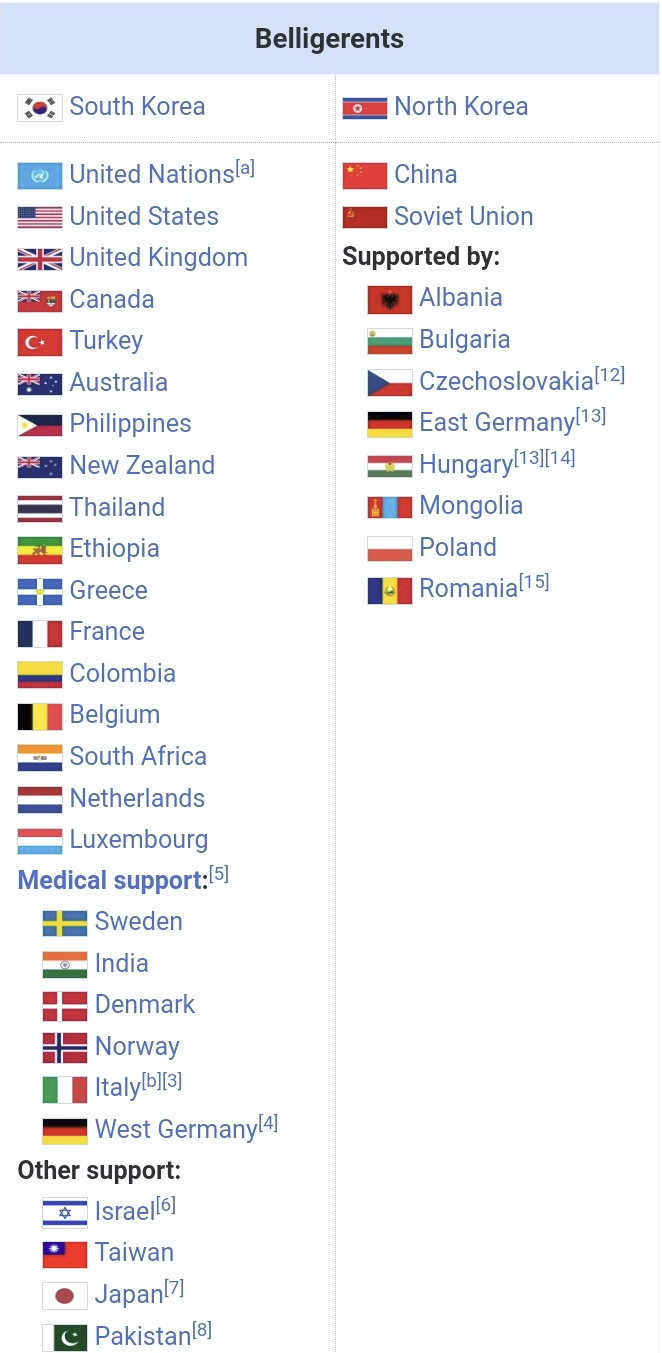Open the West Germany link

(x=176, y=1130)
